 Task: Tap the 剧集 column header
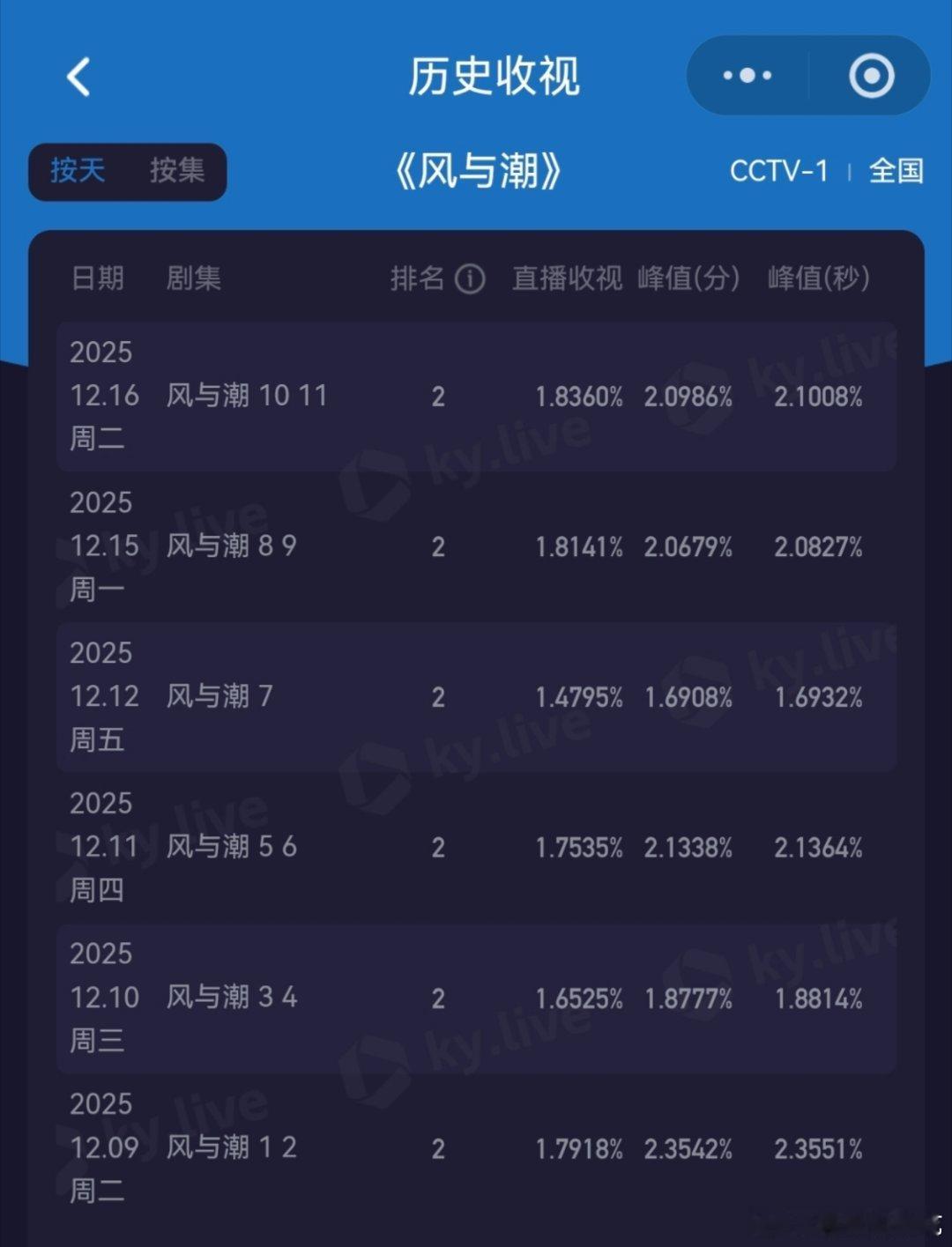pyautogui.click(x=193, y=278)
